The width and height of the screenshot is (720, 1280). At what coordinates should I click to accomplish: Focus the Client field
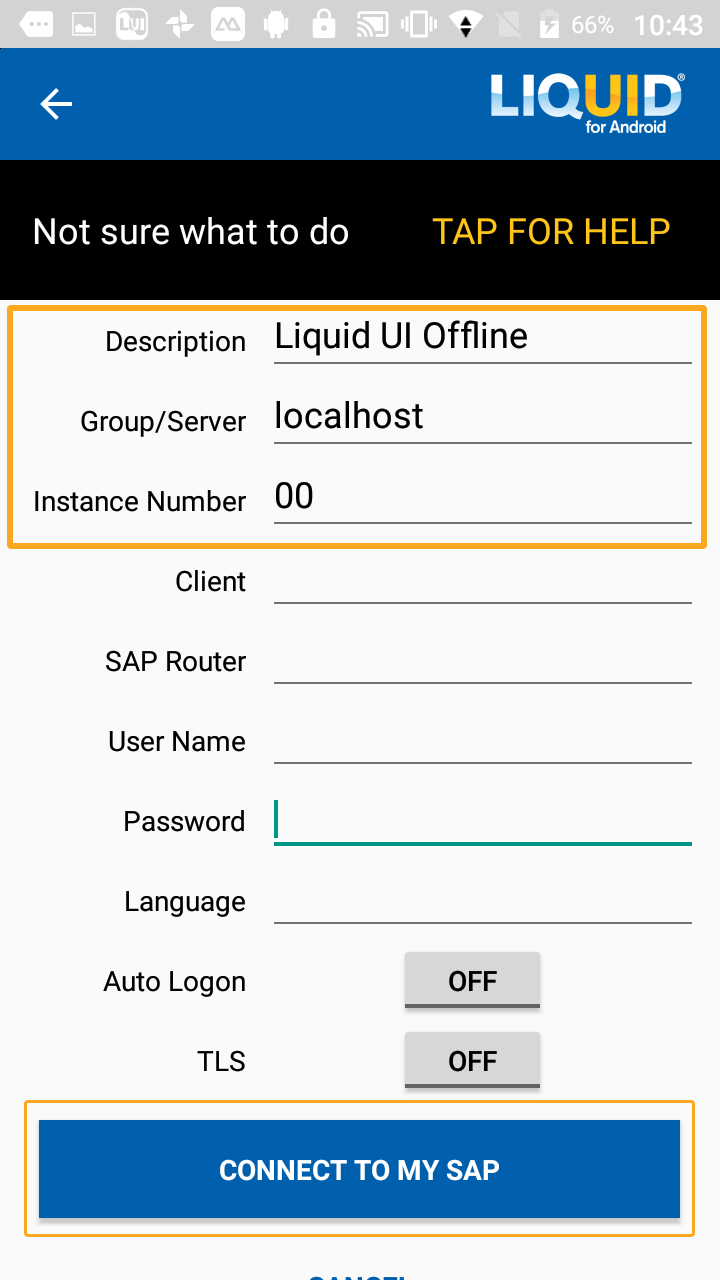click(483, 578)
